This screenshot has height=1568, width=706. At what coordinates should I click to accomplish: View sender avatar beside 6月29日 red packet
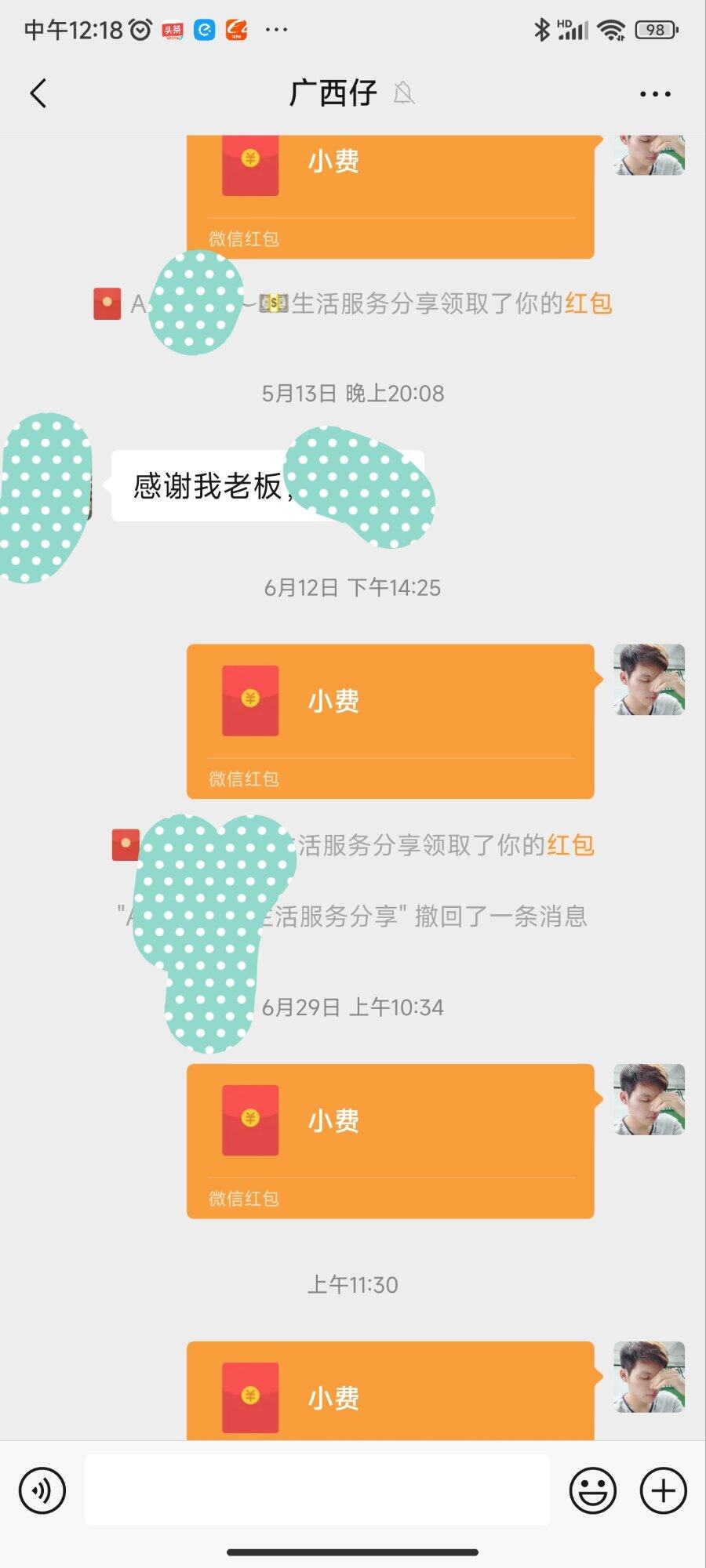[649, 1099]
